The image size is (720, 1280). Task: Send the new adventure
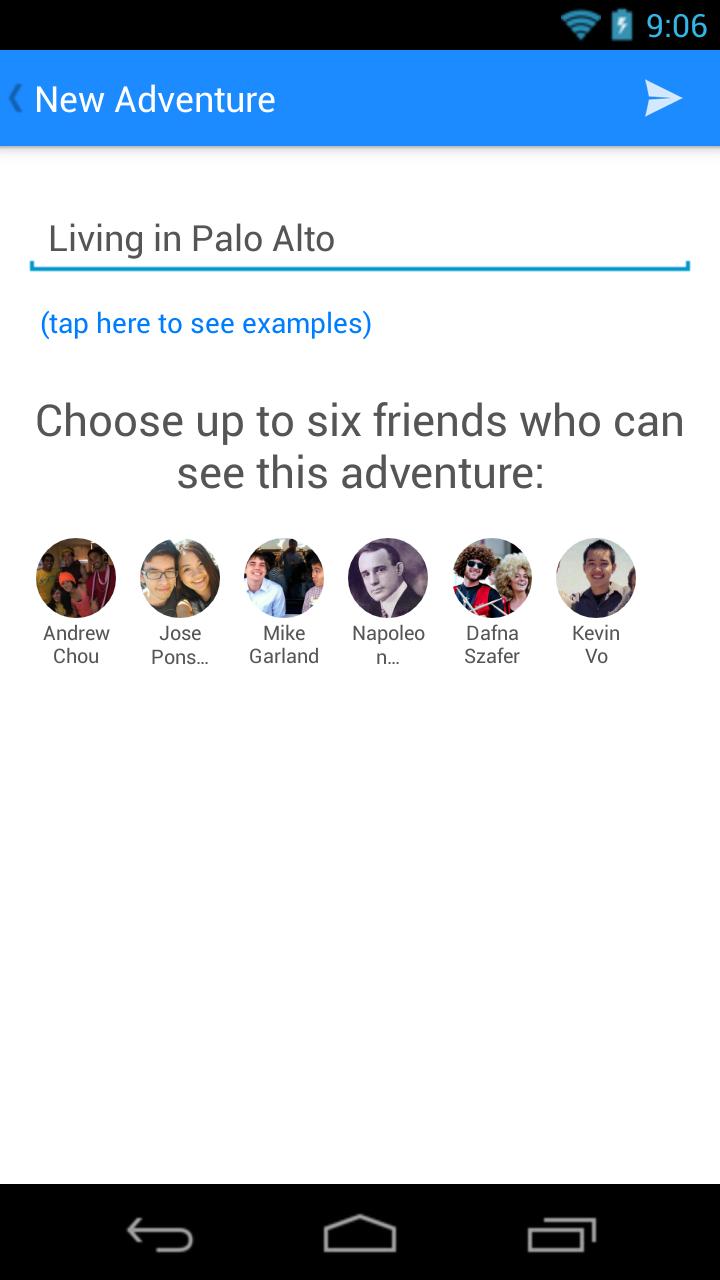[662, 98]
